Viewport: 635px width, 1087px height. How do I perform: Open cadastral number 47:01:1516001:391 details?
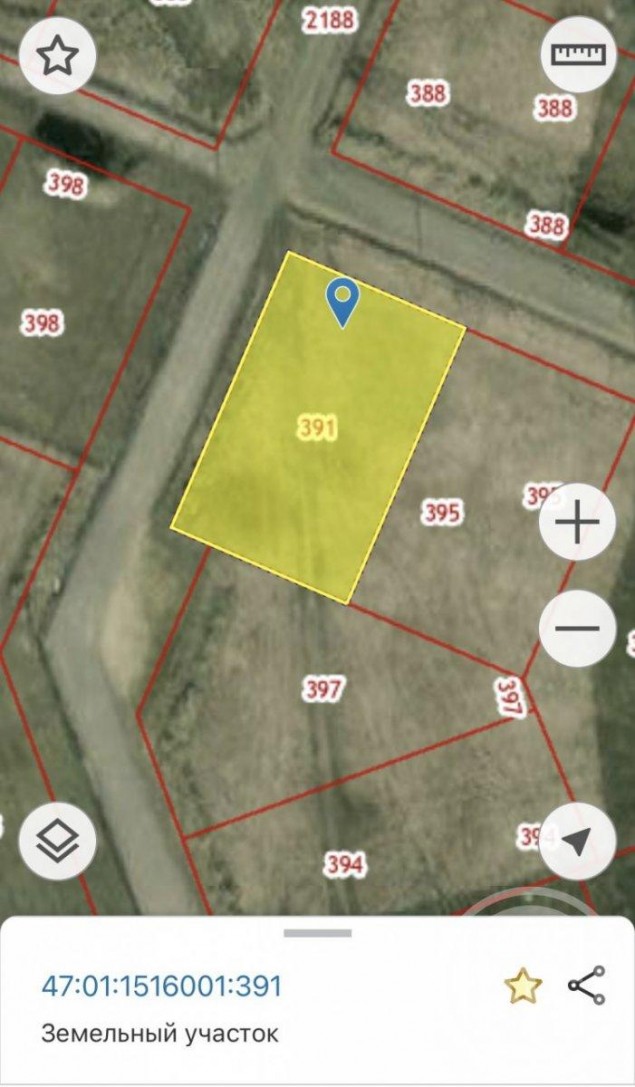click(x=162, y=985)
